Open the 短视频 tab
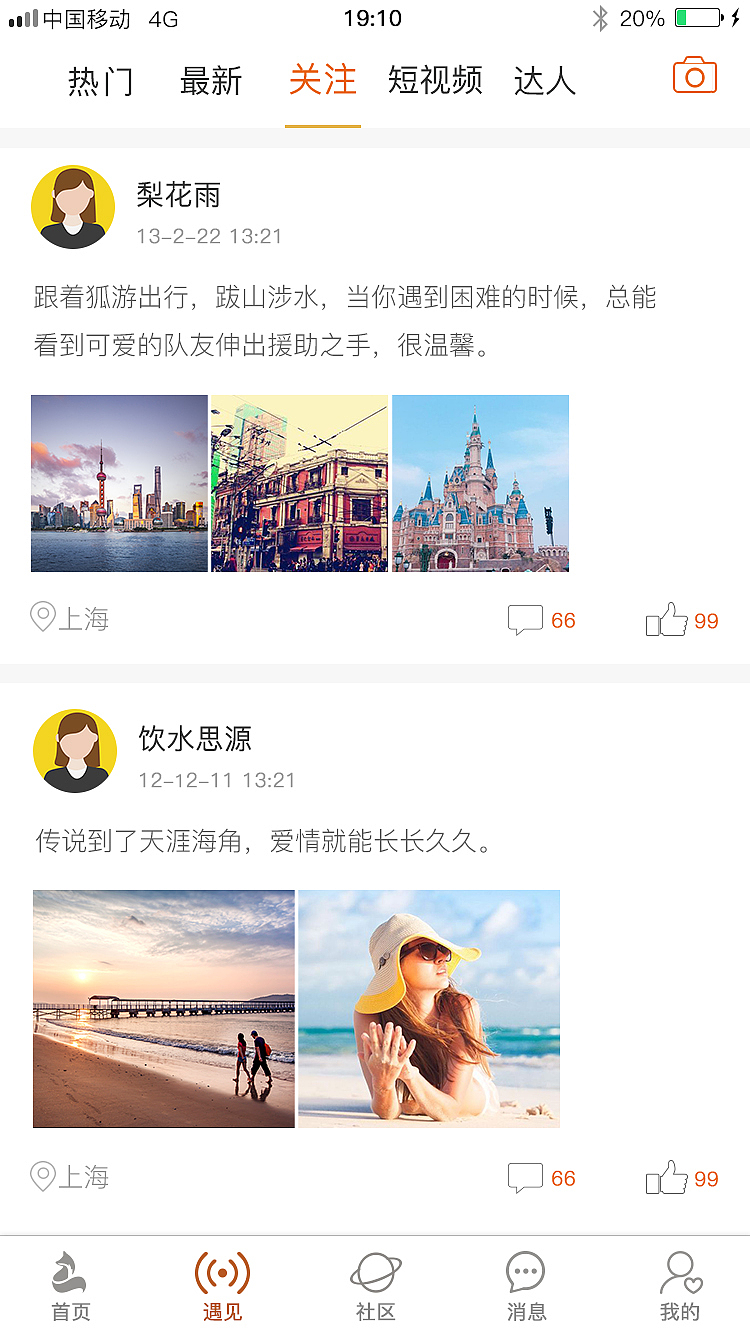The width and height of the screenshot is (750, 1334). point(435,82)
